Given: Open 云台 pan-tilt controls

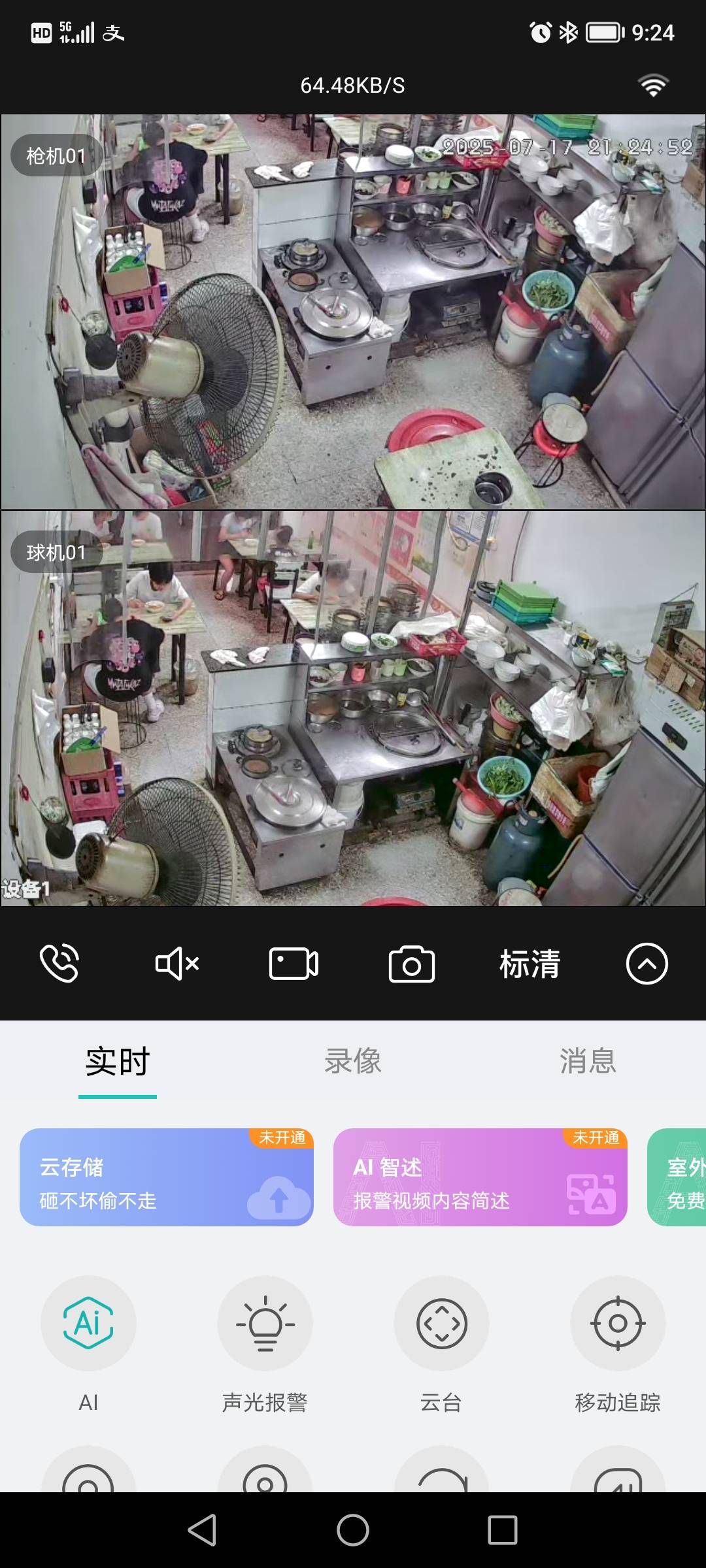Looking at the screenshot, I should pyautogui.click(x=441, y=1324).
